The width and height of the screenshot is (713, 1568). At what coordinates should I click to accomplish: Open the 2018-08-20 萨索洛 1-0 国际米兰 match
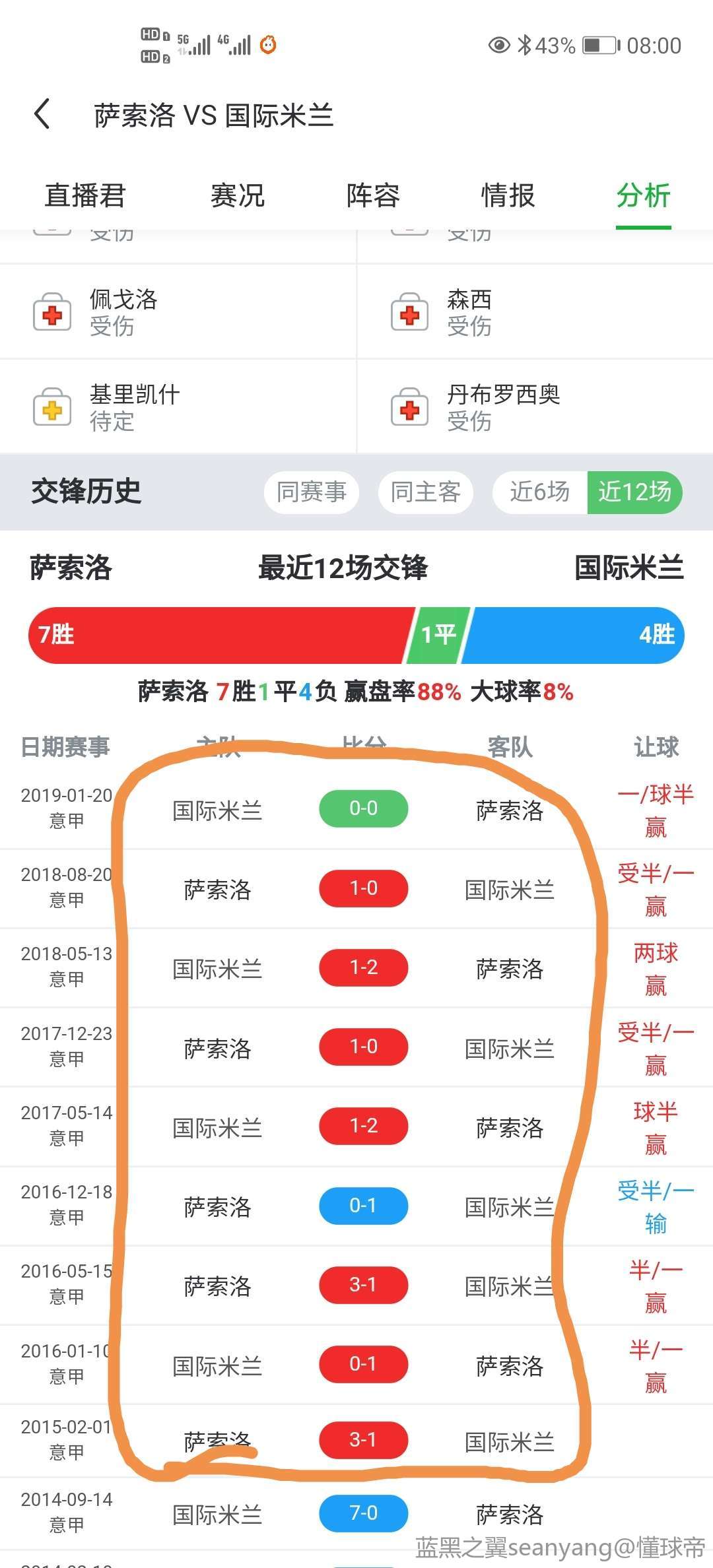click(363, 888)
